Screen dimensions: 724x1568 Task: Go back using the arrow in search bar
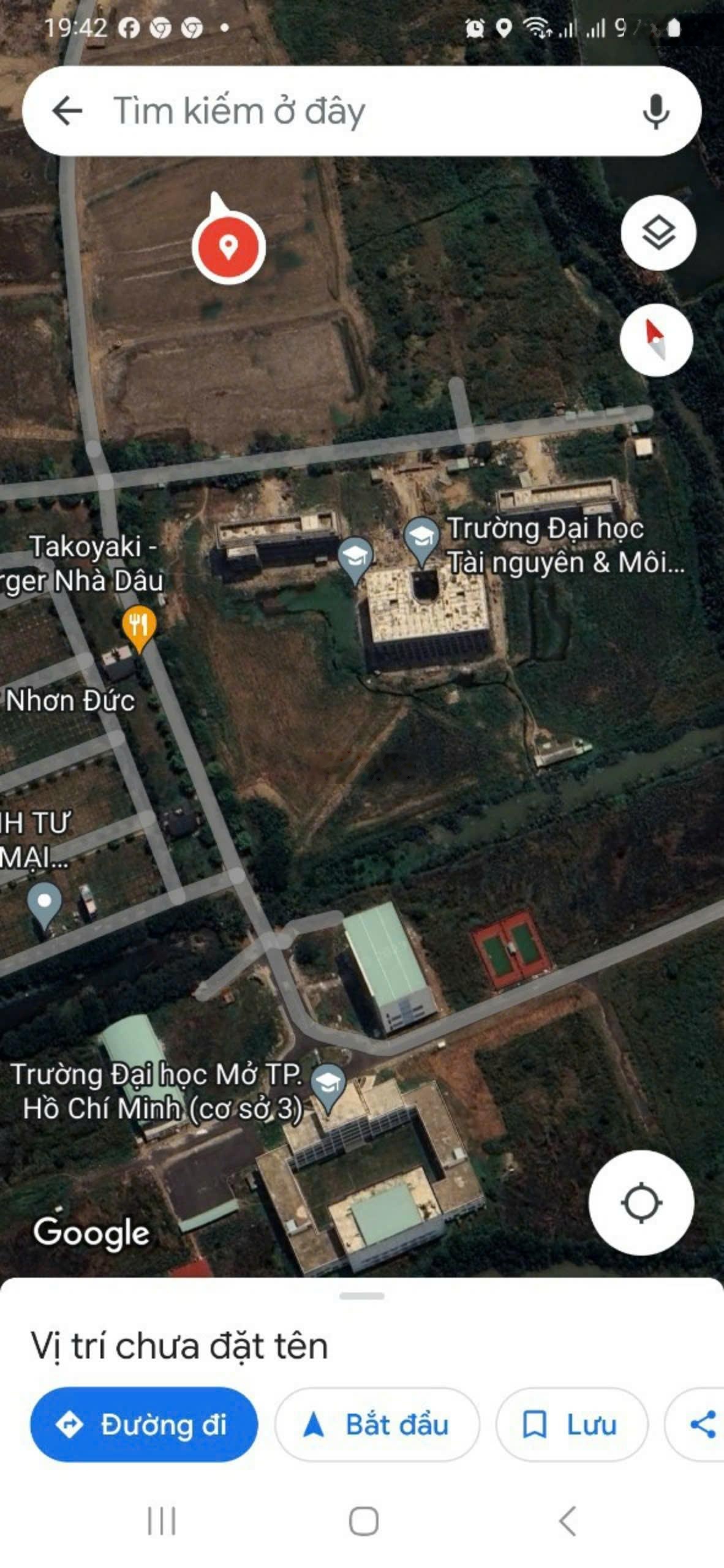point(67,111)
